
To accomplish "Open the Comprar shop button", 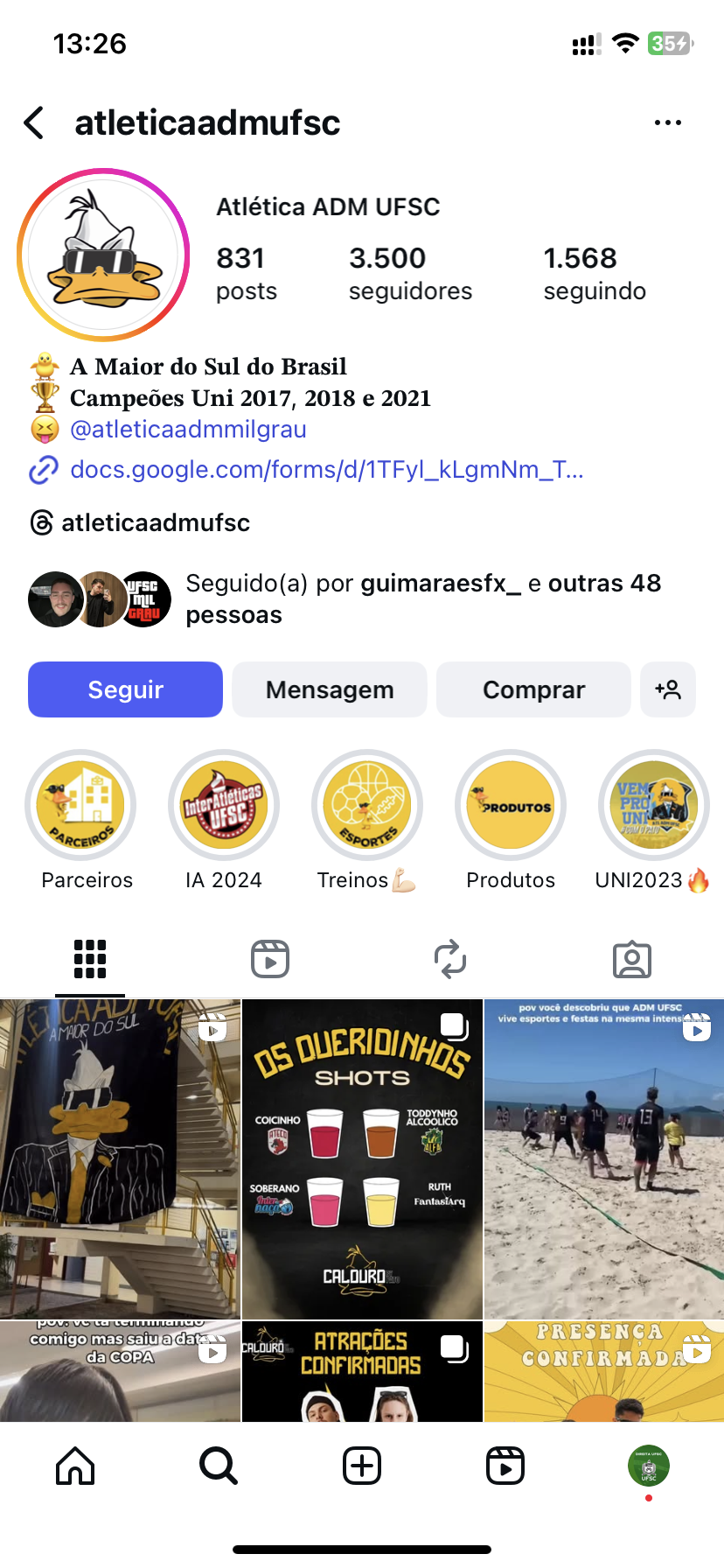I will click(x=533, y=689).
